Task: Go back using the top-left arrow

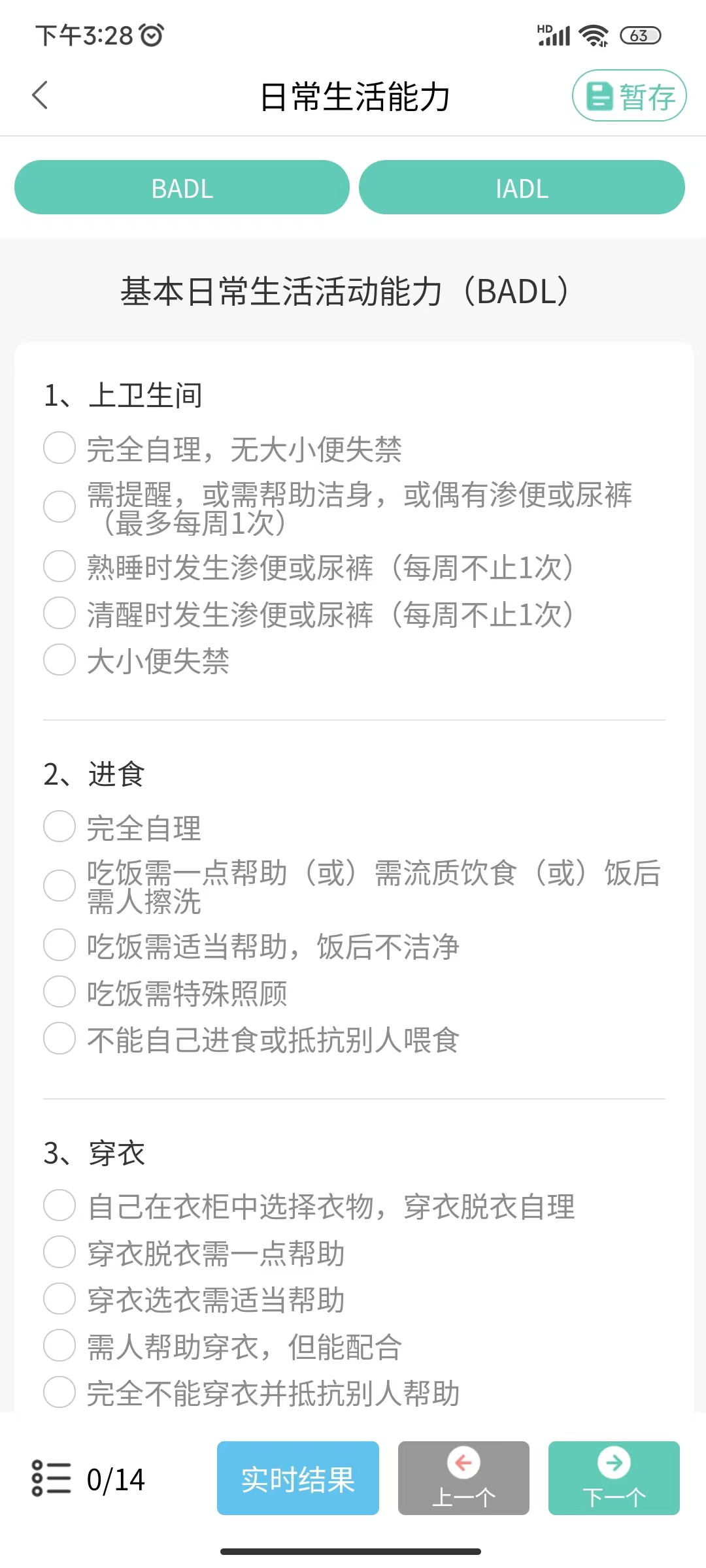Action: click(41, 95)
